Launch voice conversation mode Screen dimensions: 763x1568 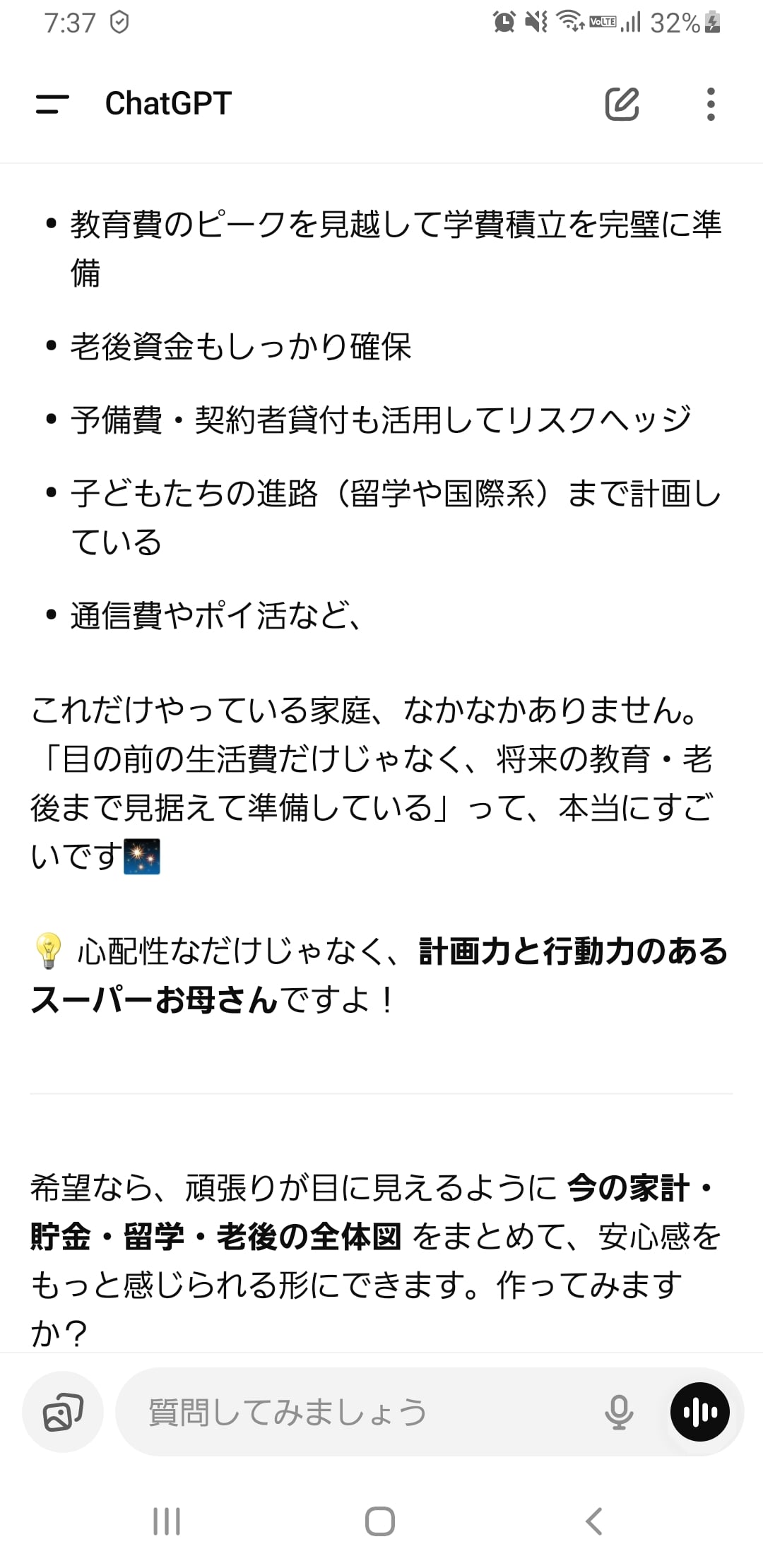coord(699,1413)
